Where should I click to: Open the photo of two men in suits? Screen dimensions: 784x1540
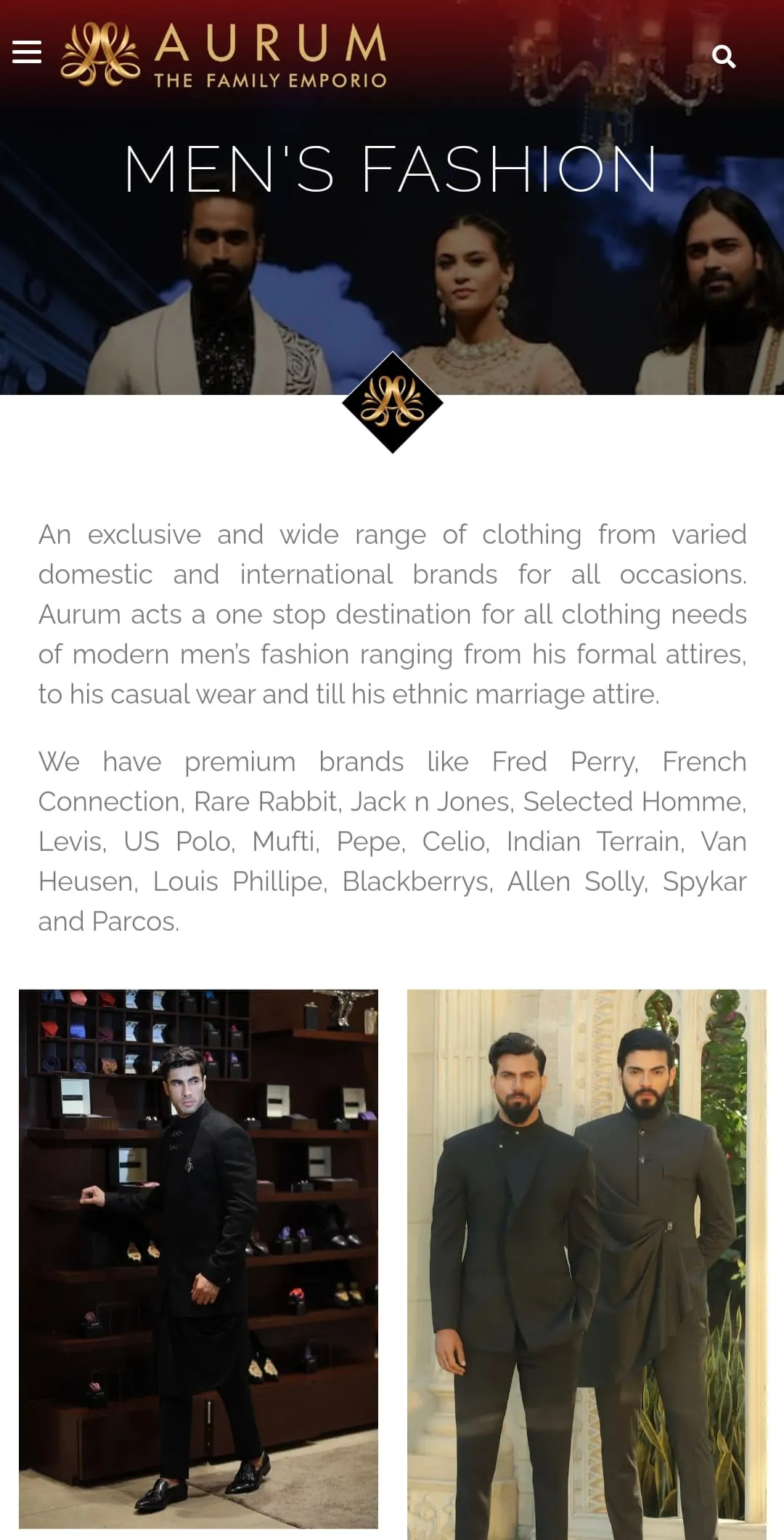[x=587, y=1264]
